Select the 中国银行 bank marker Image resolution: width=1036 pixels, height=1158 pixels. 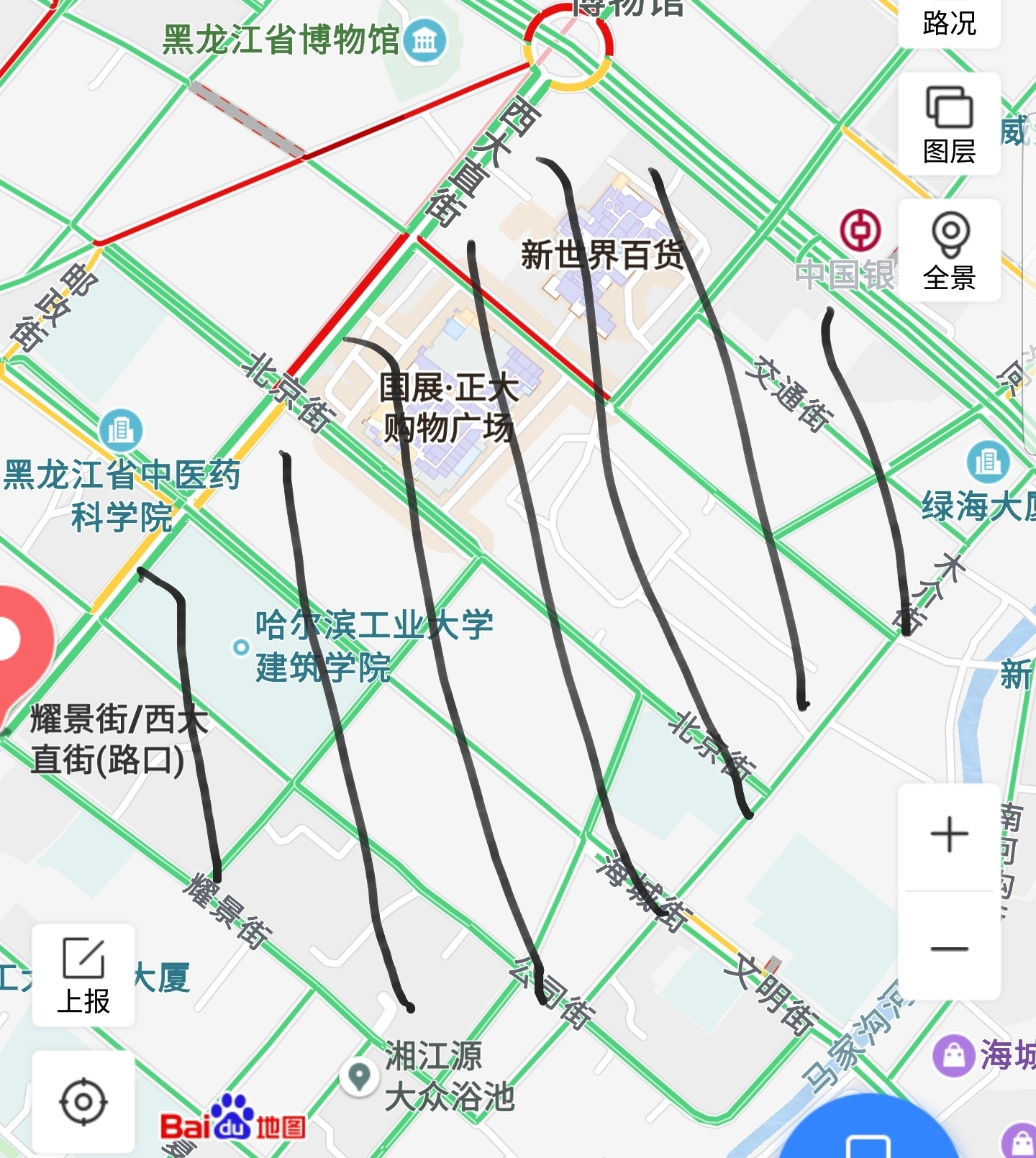coord(860,230)
